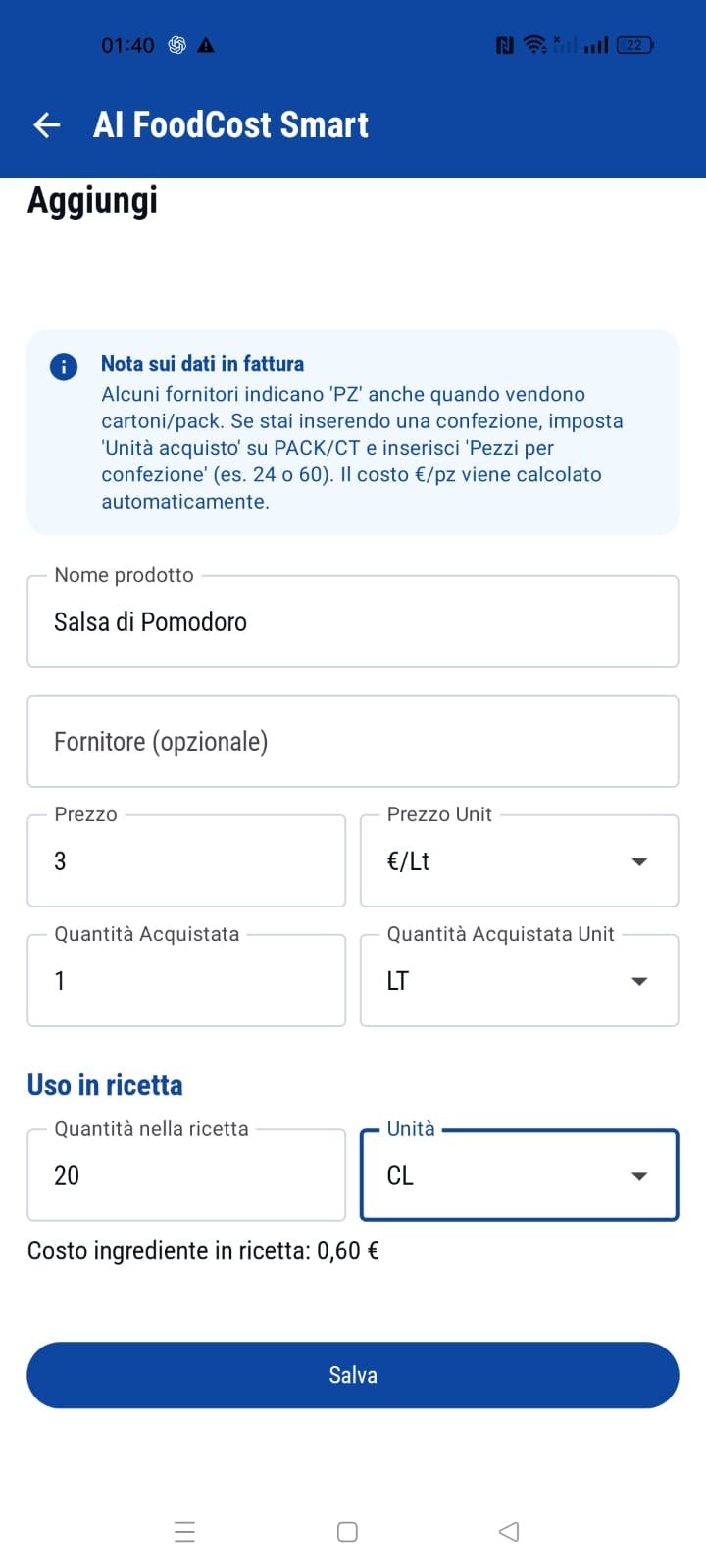Tap the warning triangle in the status bar
This screenshot has height=1568, width=706.
click(x=207, y=44)
